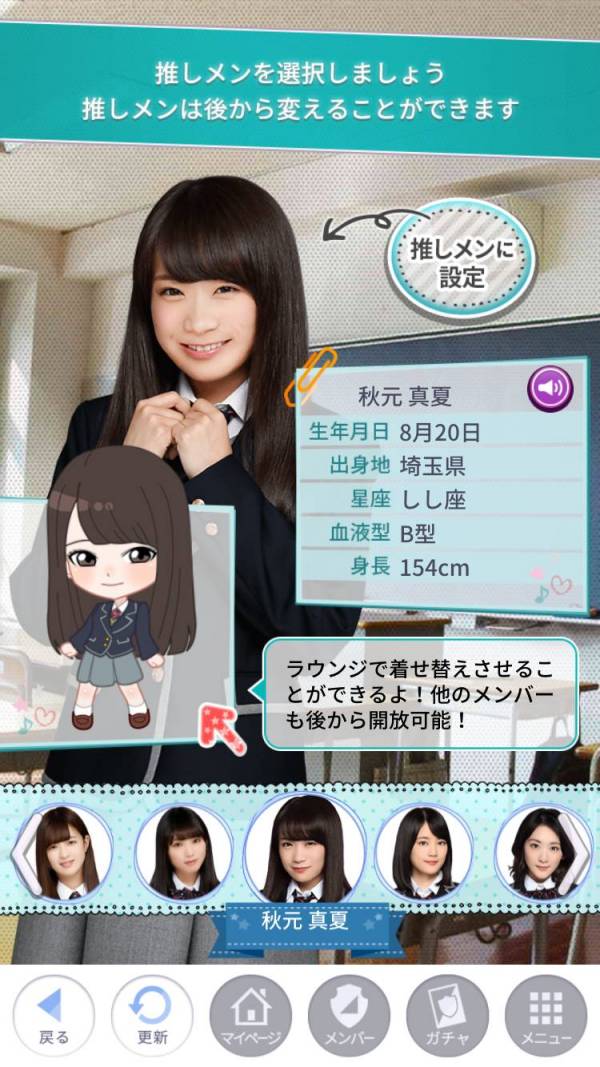
Task: Open the ガチャ tab
Action: pos(446,1016)
